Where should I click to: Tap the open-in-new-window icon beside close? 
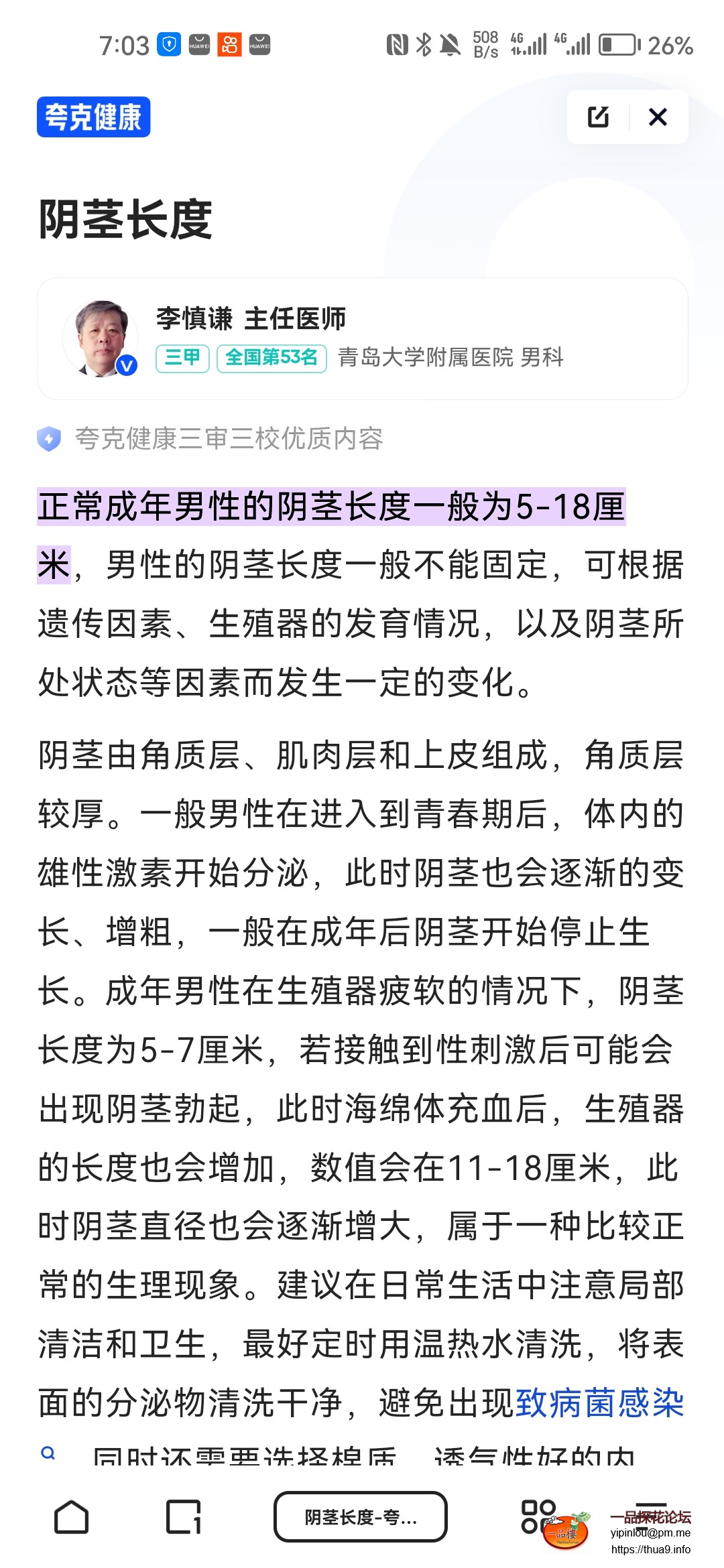coord(598,117)
